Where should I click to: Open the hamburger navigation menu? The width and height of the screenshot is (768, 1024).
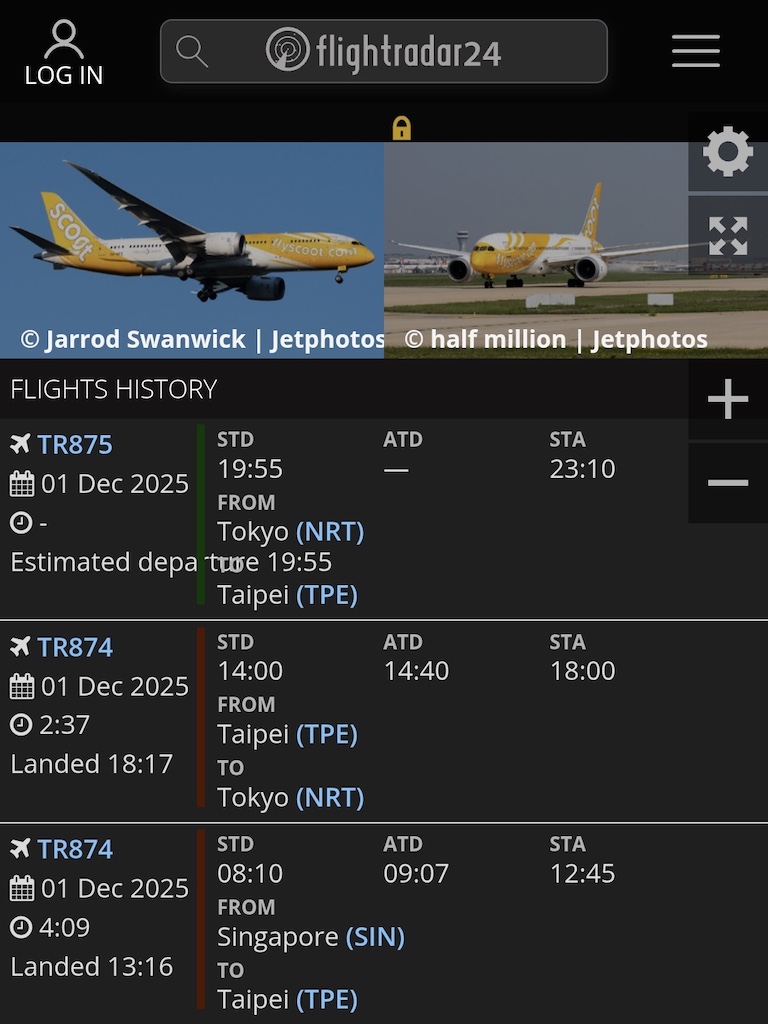(695, 51)
